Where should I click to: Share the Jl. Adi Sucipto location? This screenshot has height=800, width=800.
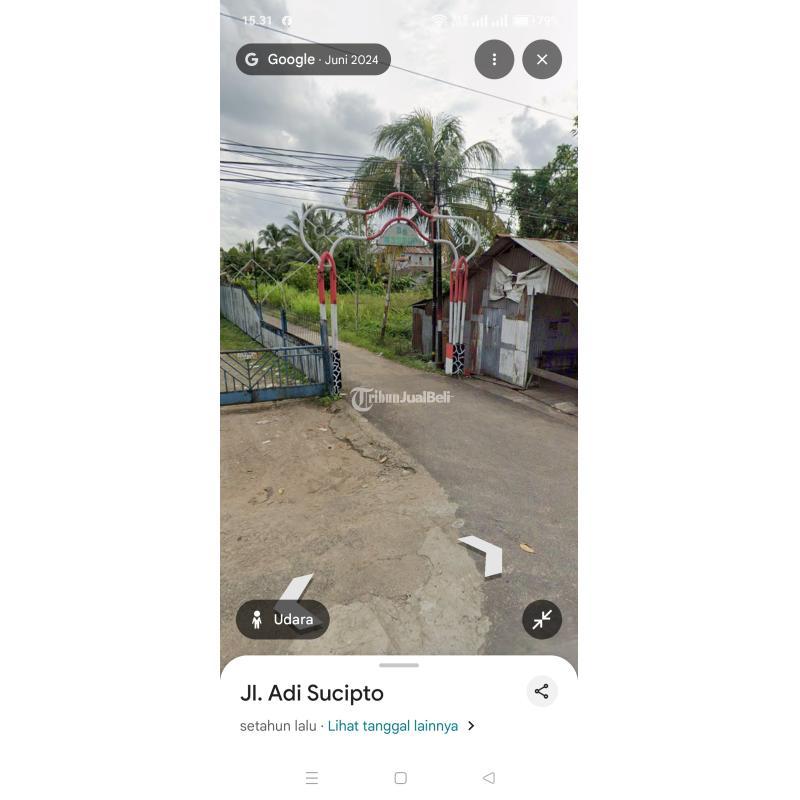(541, 691)
